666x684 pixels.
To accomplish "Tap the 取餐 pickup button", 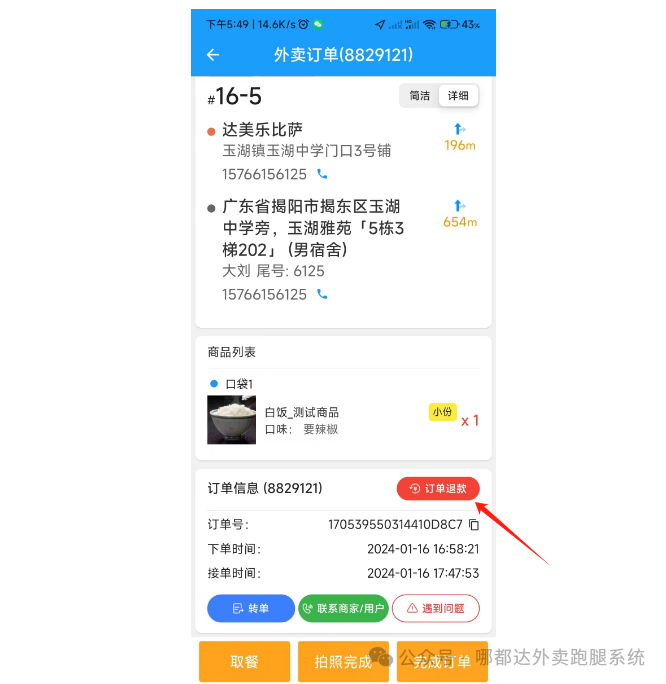I will click(244, 661).
